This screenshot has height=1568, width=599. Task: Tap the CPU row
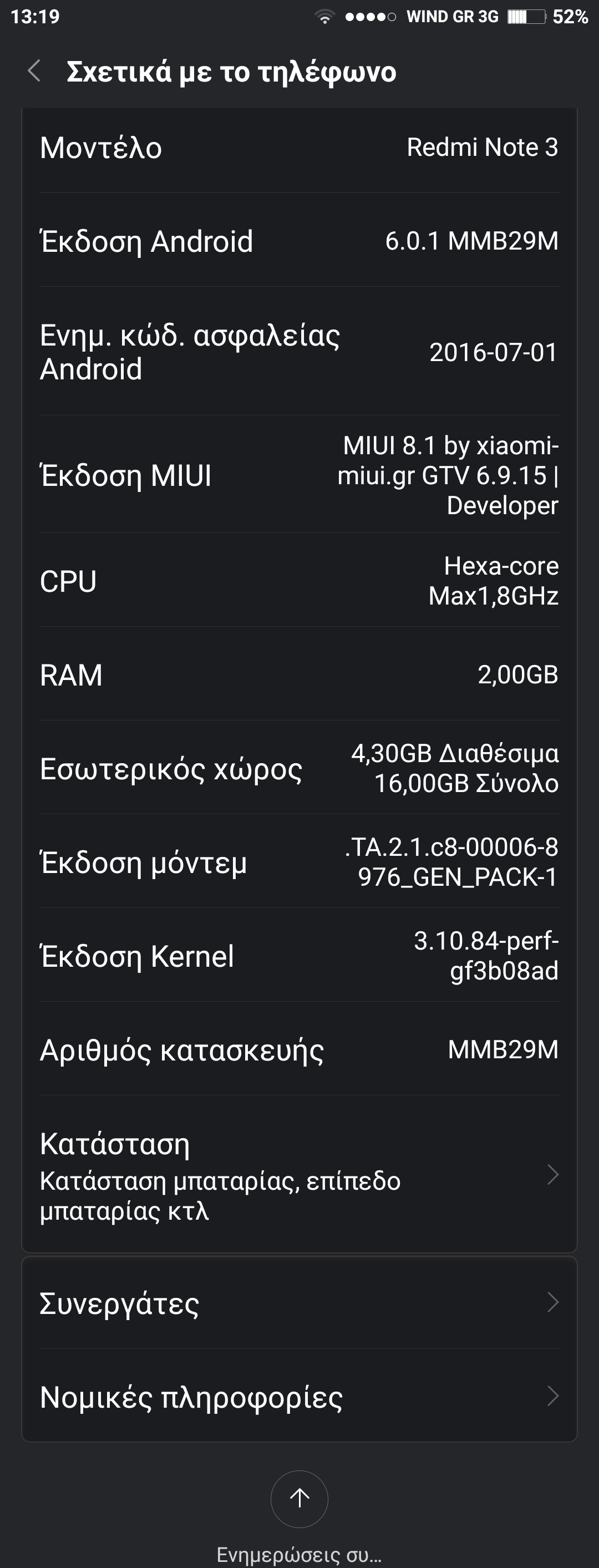(299, 580)
